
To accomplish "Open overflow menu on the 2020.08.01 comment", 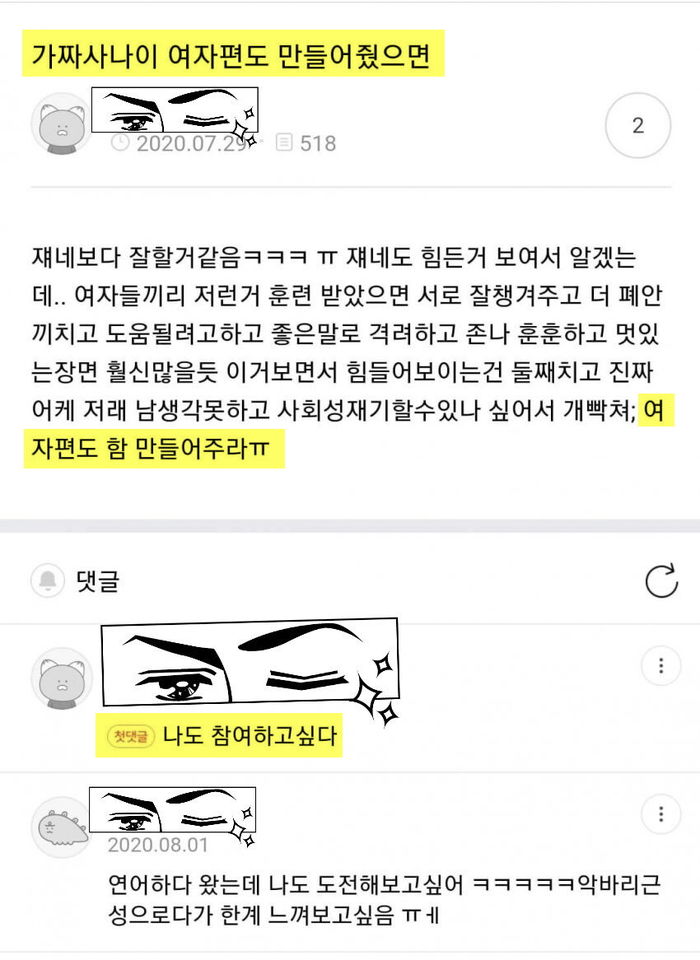I will [660, 815].
